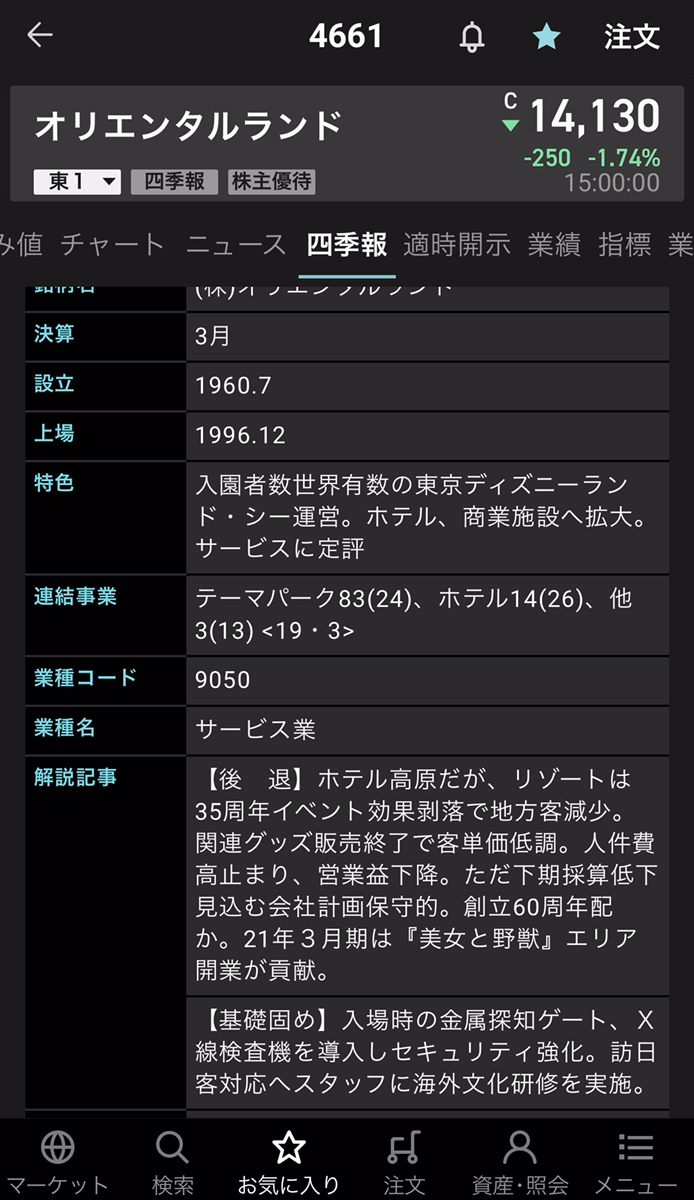Open the price alert bell

[x=471, y=37]
